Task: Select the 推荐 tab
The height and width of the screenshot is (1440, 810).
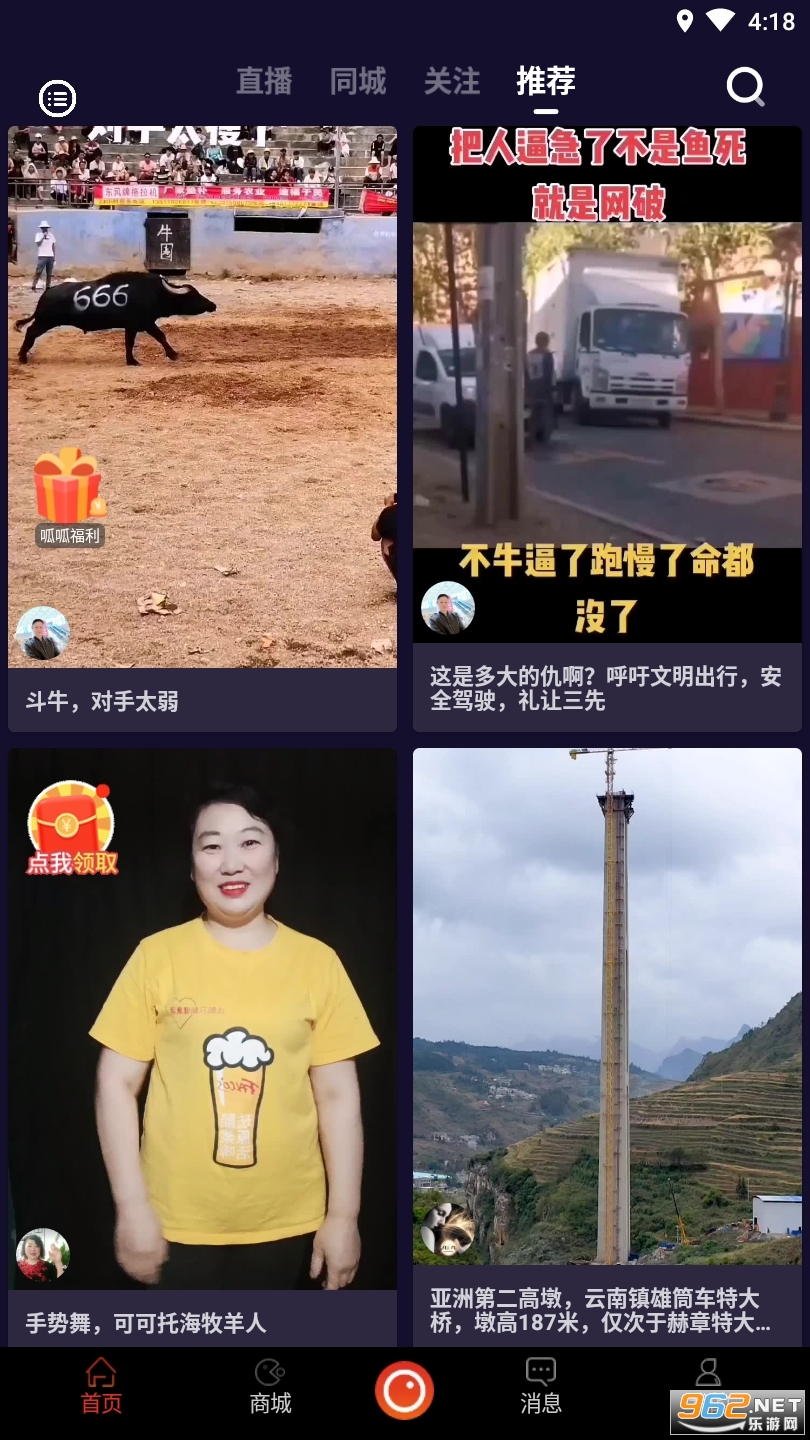Action: 546,81
